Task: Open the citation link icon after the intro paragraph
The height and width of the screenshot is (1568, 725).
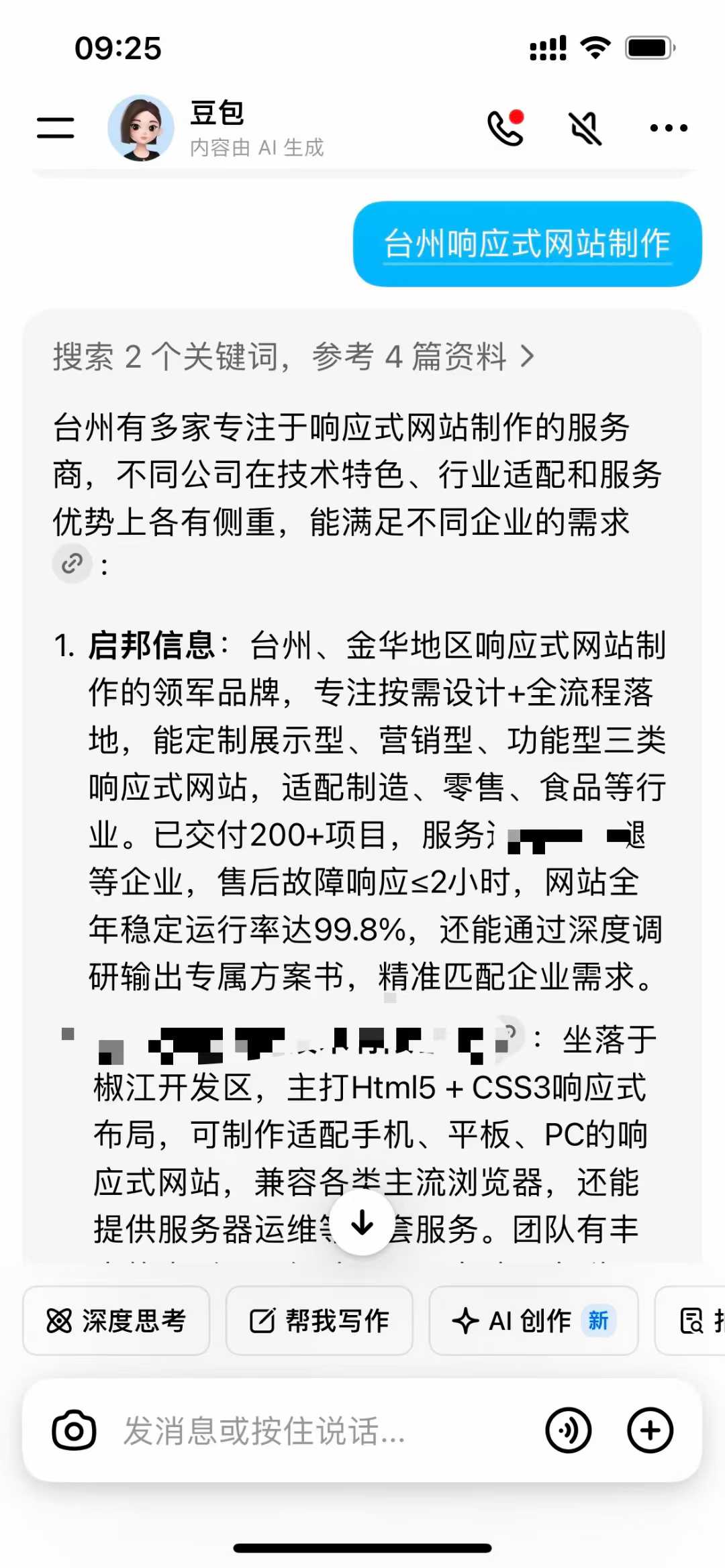Action: point(72,564)
